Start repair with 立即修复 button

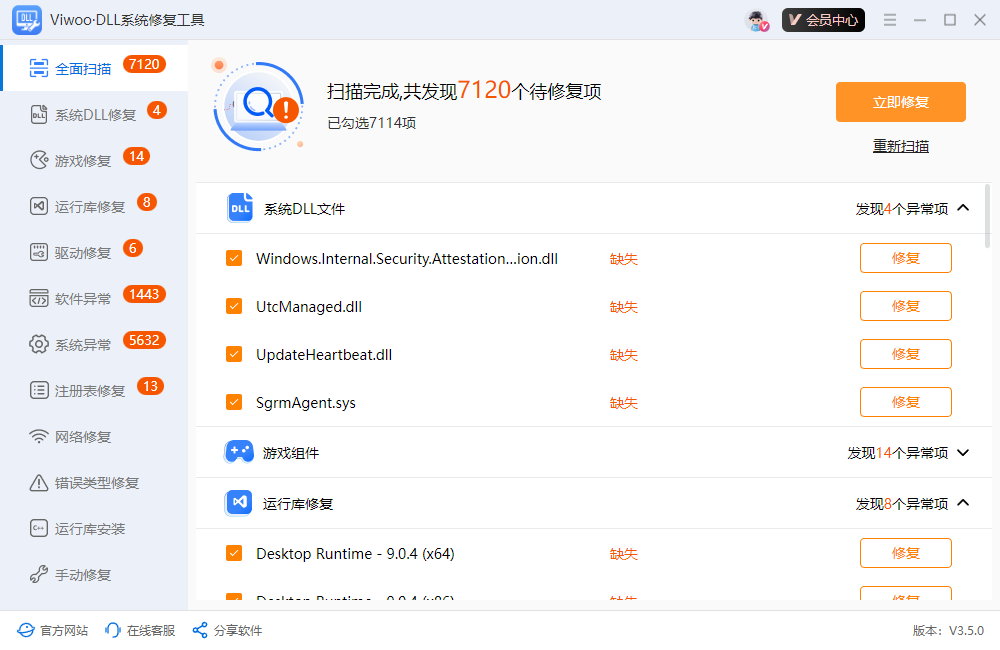coord(900,102)
